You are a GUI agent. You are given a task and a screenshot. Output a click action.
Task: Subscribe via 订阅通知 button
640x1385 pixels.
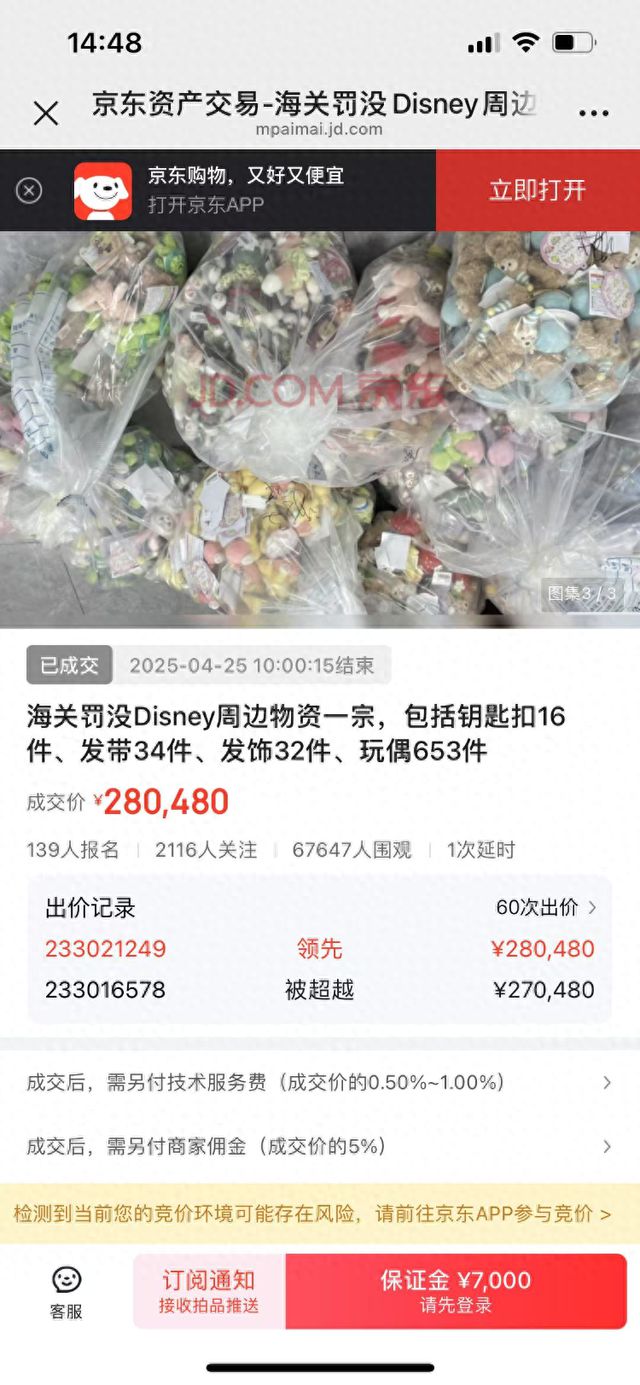click(209, 1291)
